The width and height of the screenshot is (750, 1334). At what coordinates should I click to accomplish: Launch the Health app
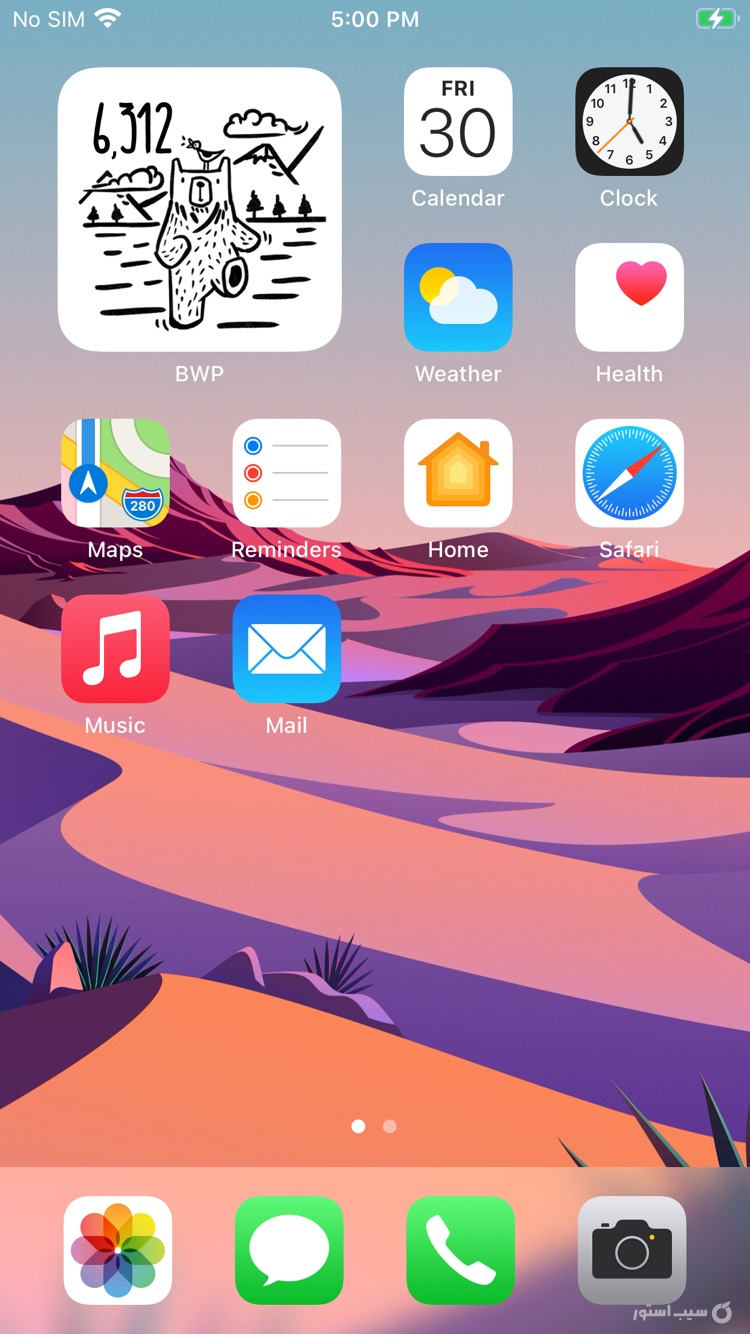[629, 297]
